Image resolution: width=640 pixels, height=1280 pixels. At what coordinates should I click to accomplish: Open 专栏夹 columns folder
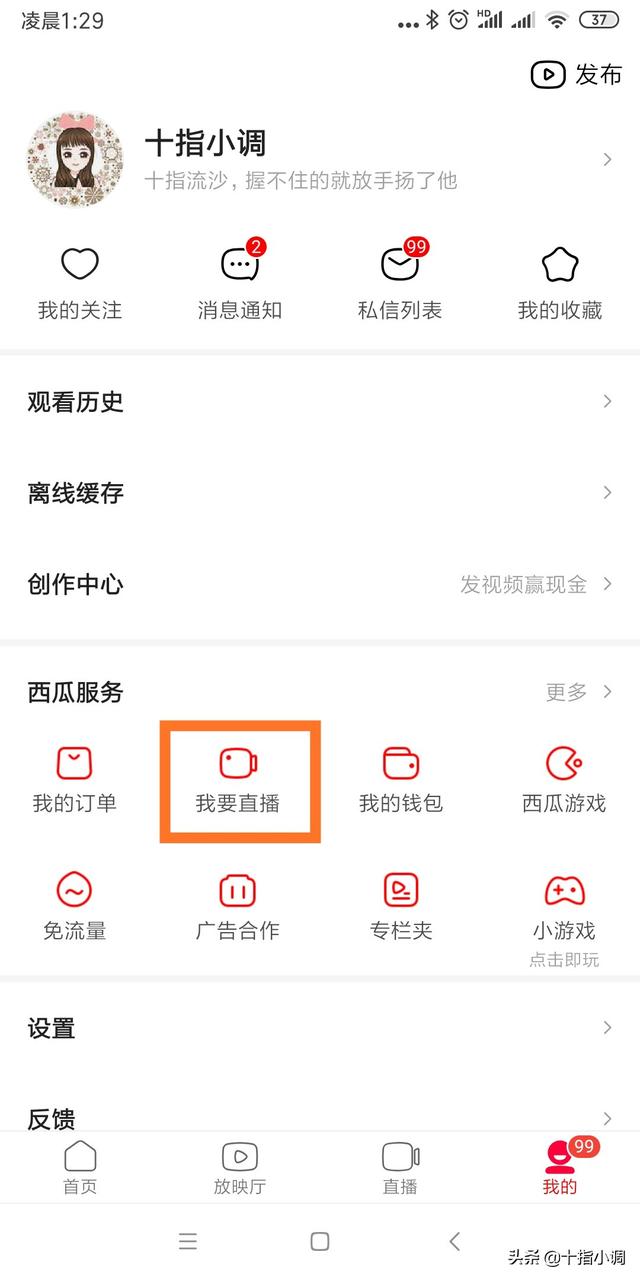(401, 907)
